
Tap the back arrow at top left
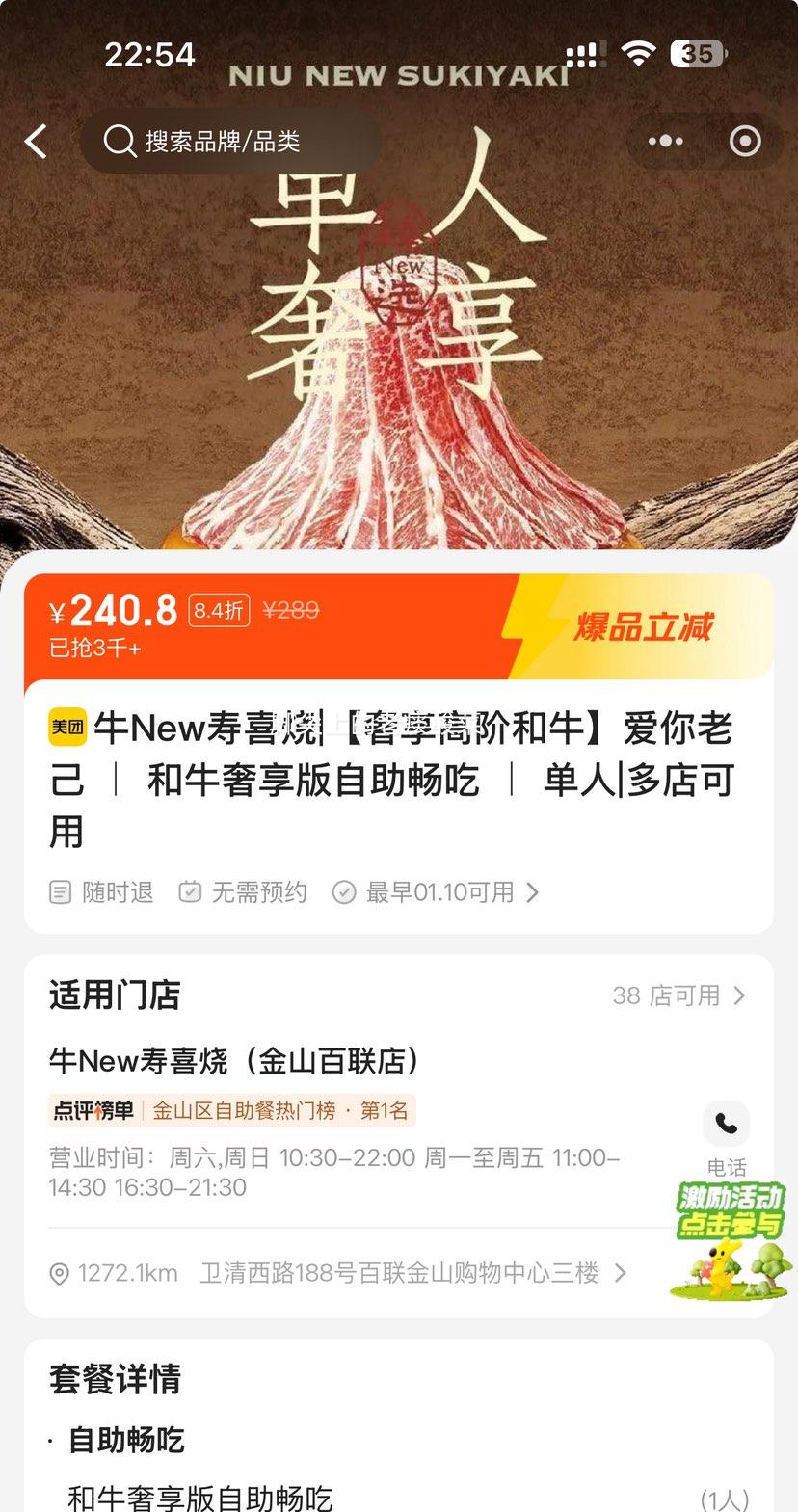[x=35, y=141]
